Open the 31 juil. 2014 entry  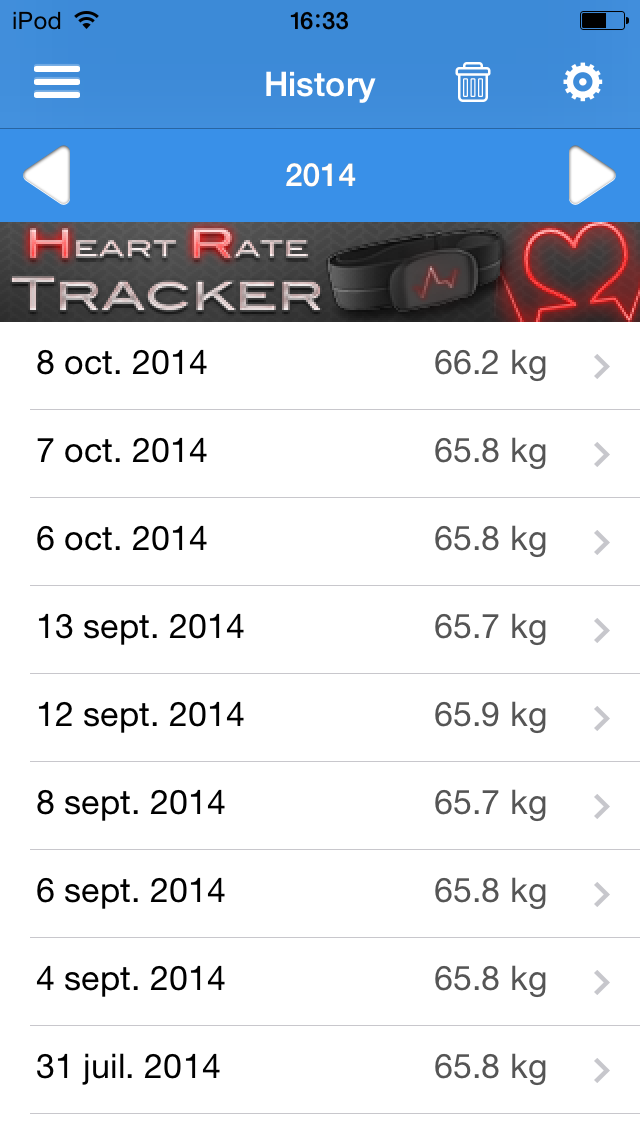pyautogui.click(x=320, y=1070)
